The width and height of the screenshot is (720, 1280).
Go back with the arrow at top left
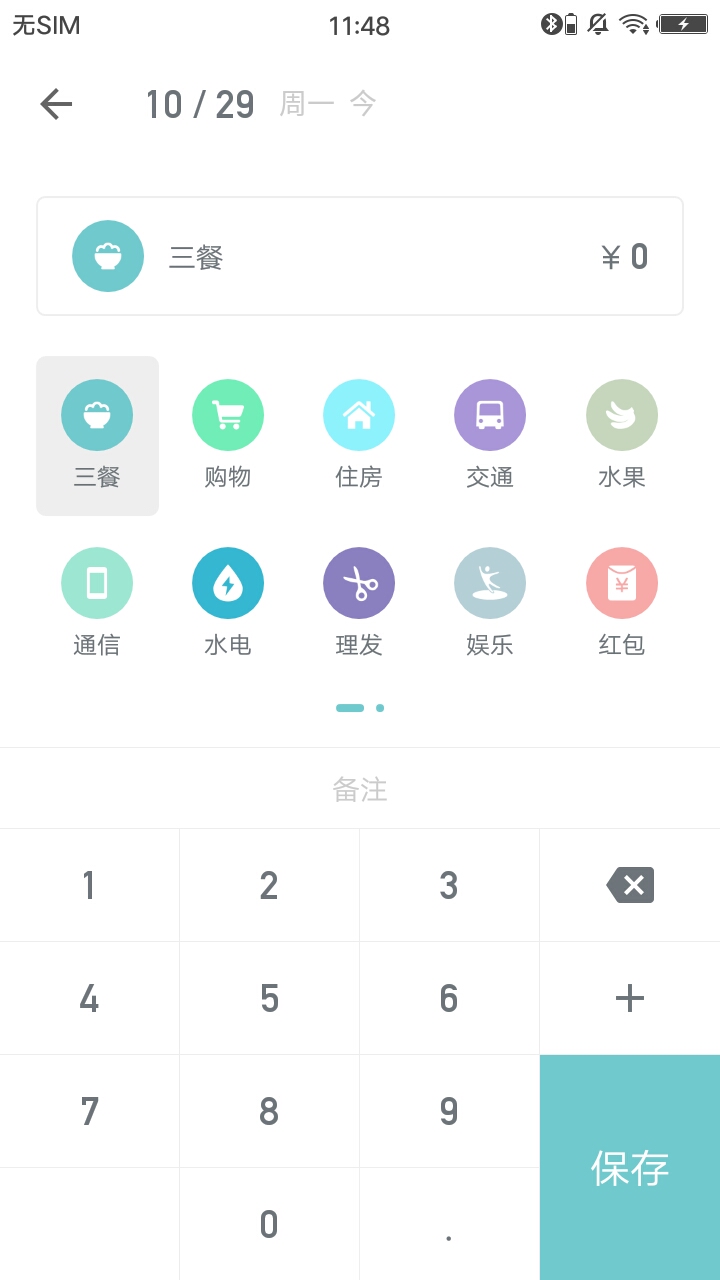pyautogui.click(x=56, y=104)
